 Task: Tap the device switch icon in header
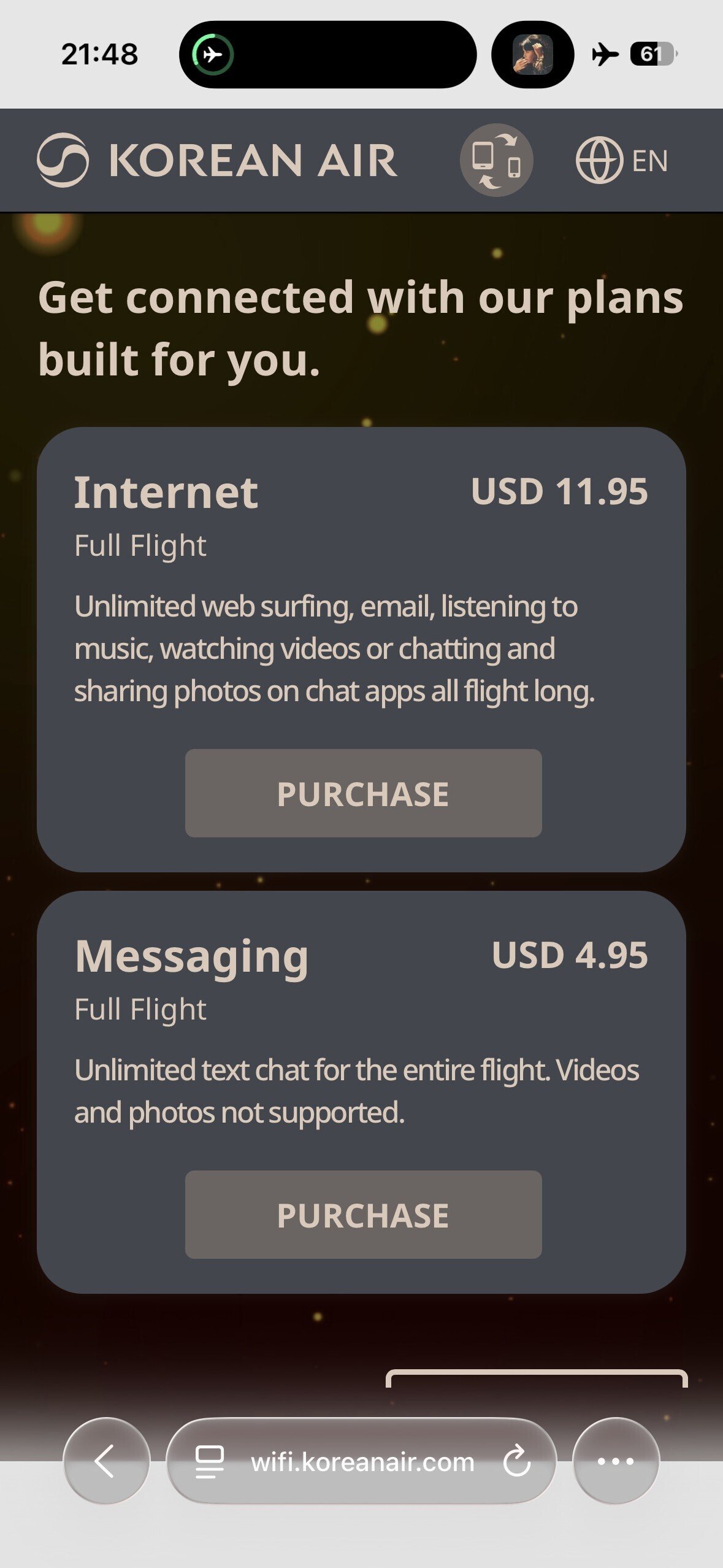[496, 160]
